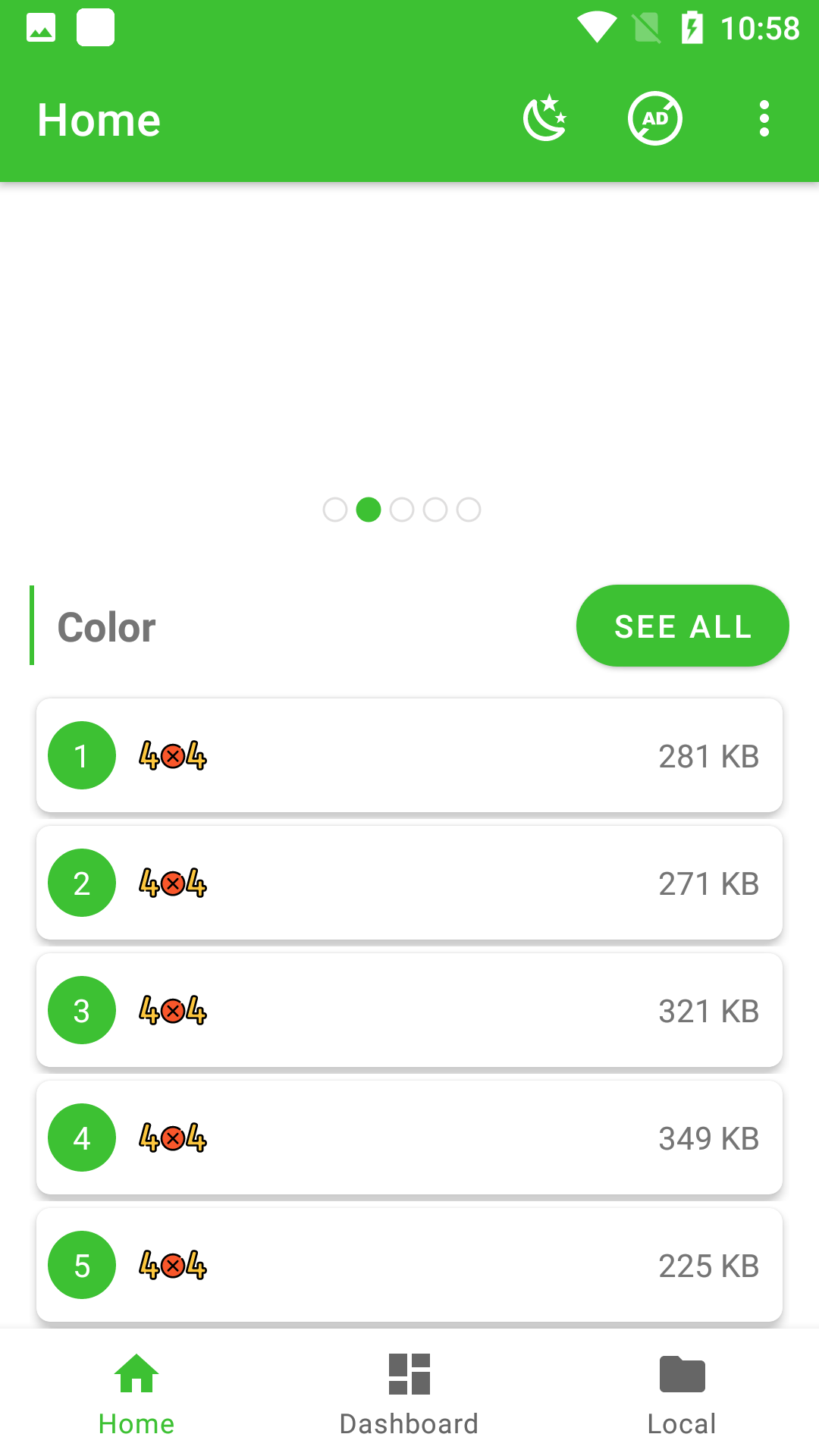Tap the green circle numbered 3
The height and width of the screenshot is (1456, 819).
pyautogui.click(x=81, y=1009)
